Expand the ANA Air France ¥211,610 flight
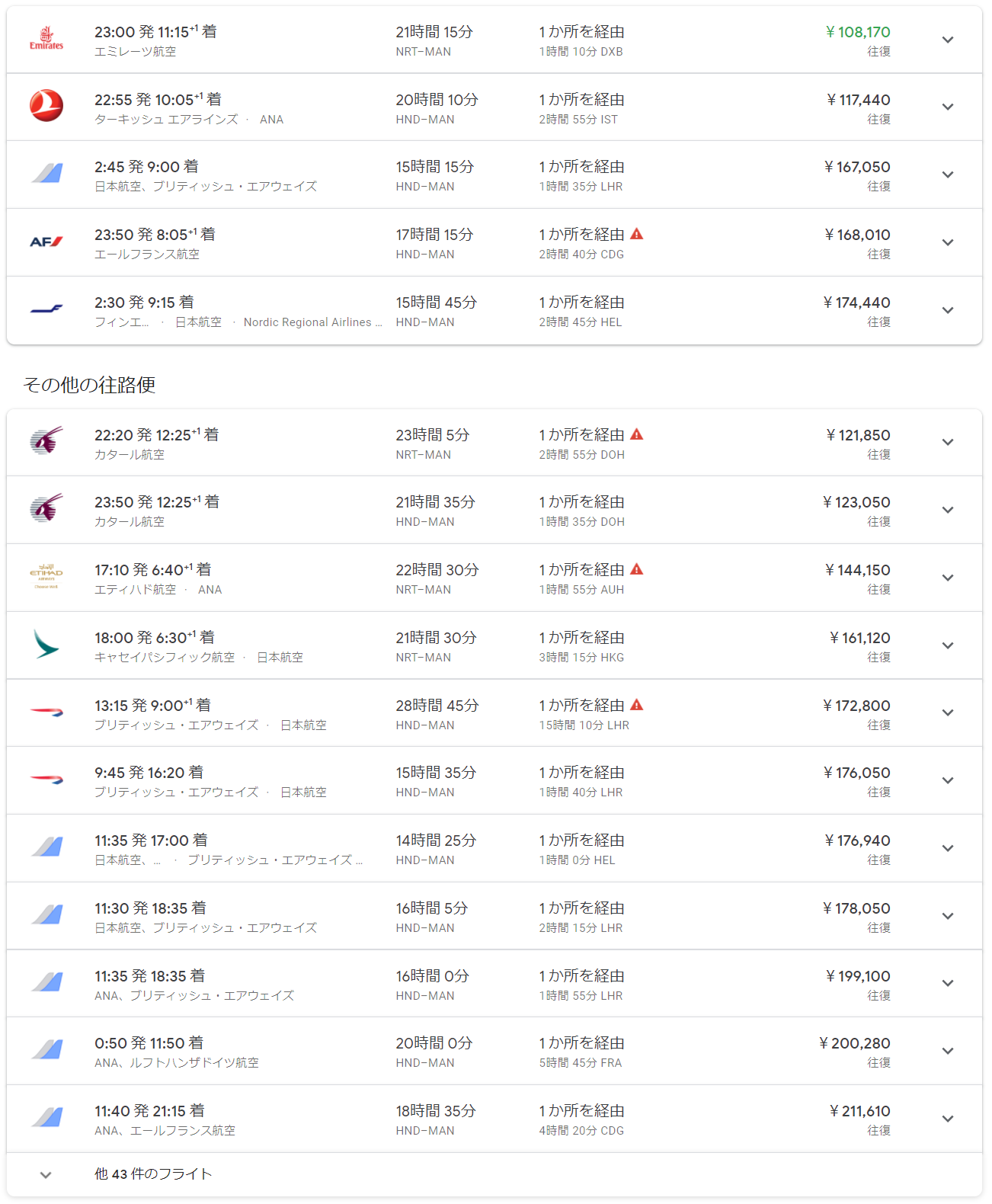The image size is (992, 1204). coord(947,1119)
